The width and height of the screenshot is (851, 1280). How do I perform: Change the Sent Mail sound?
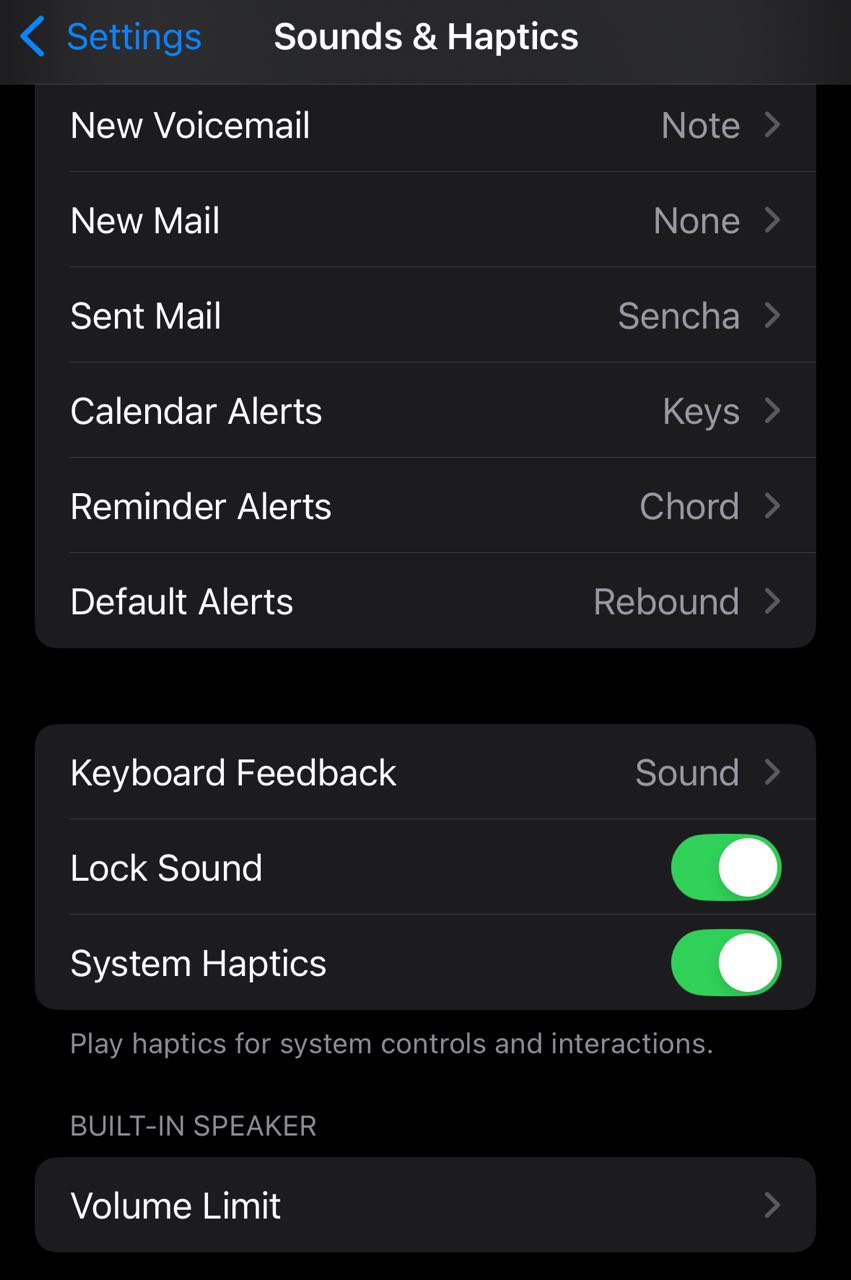point(425,316)
